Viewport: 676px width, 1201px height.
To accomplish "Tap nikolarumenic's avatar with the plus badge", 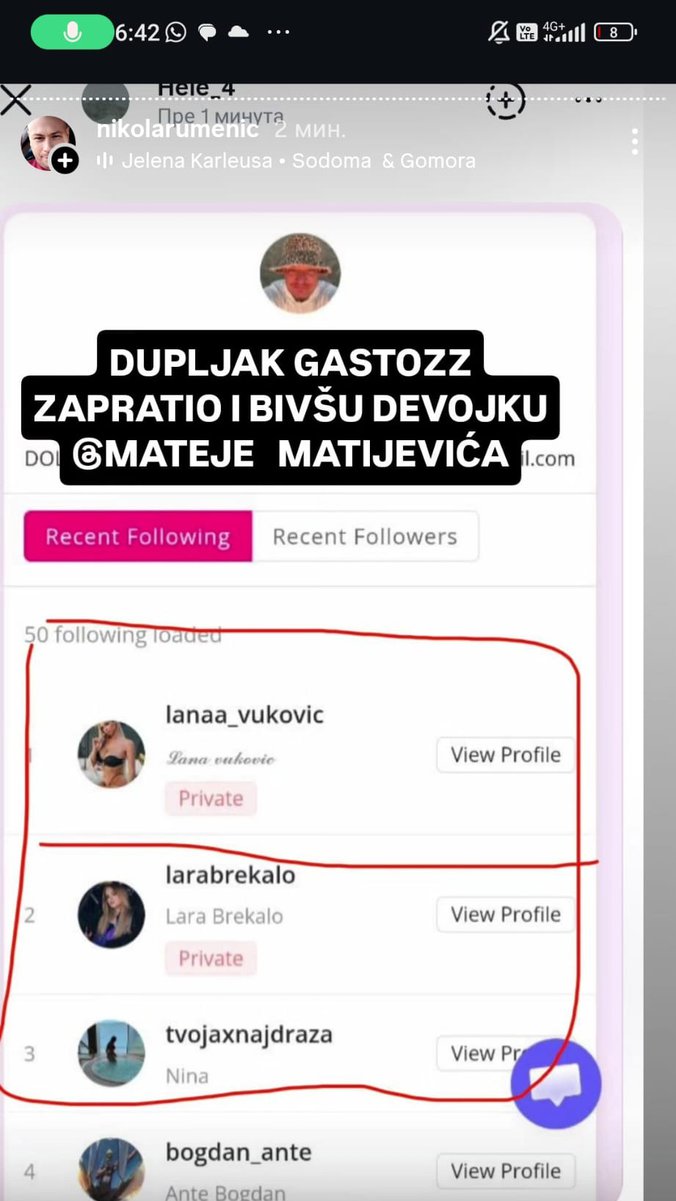I will pos(48,144).
